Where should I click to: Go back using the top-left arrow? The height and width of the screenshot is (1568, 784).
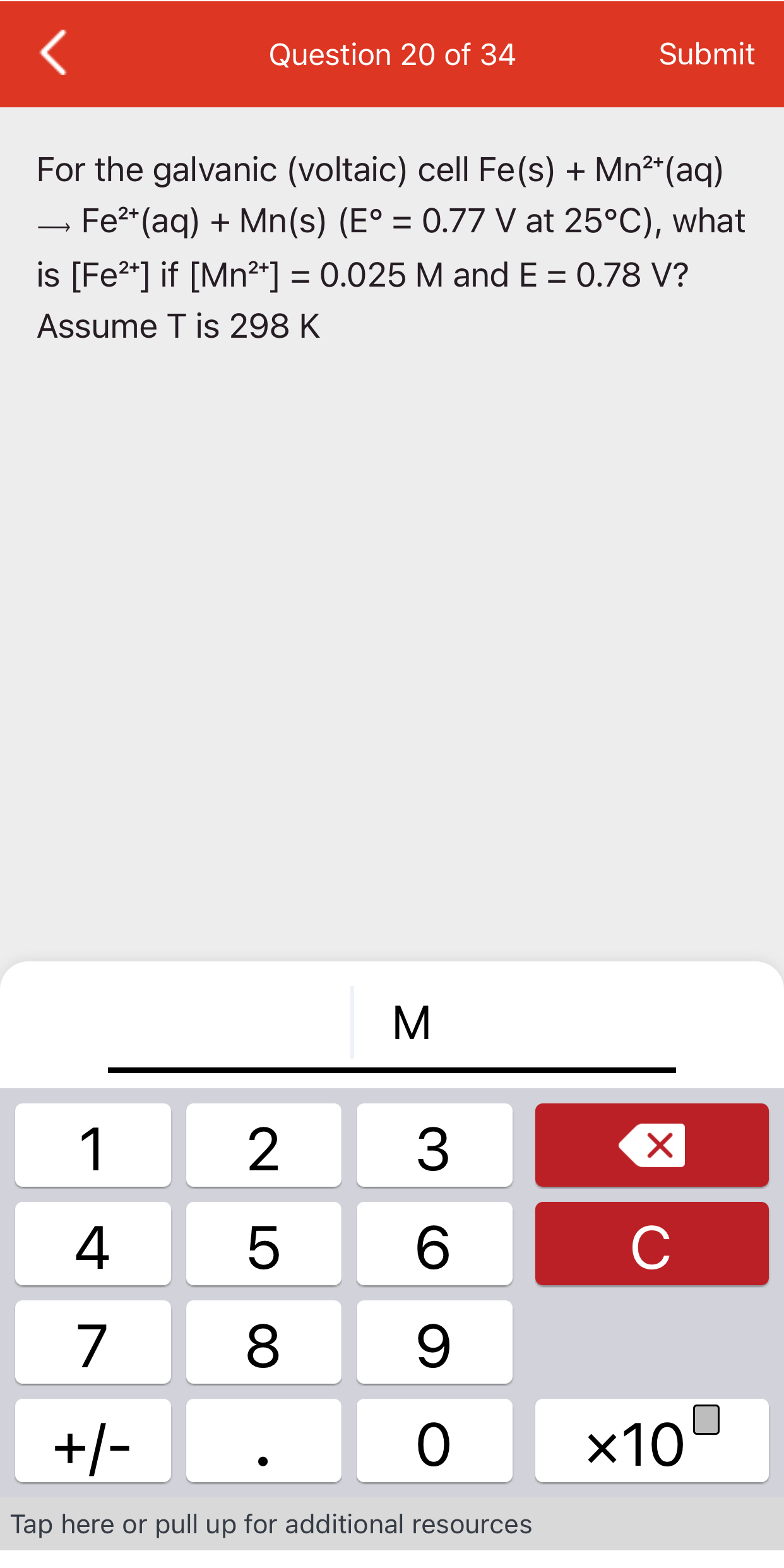[x=54, y=53]
